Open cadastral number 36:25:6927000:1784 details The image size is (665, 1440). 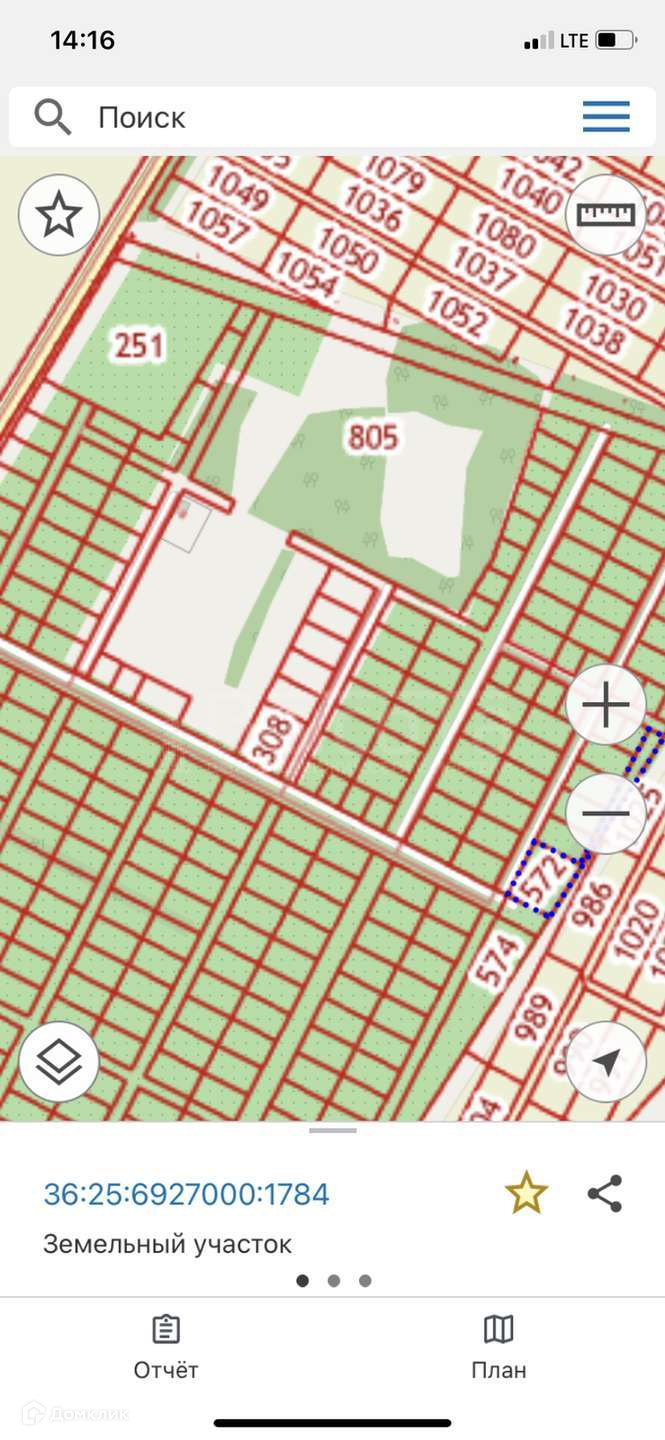point(186,1194)
